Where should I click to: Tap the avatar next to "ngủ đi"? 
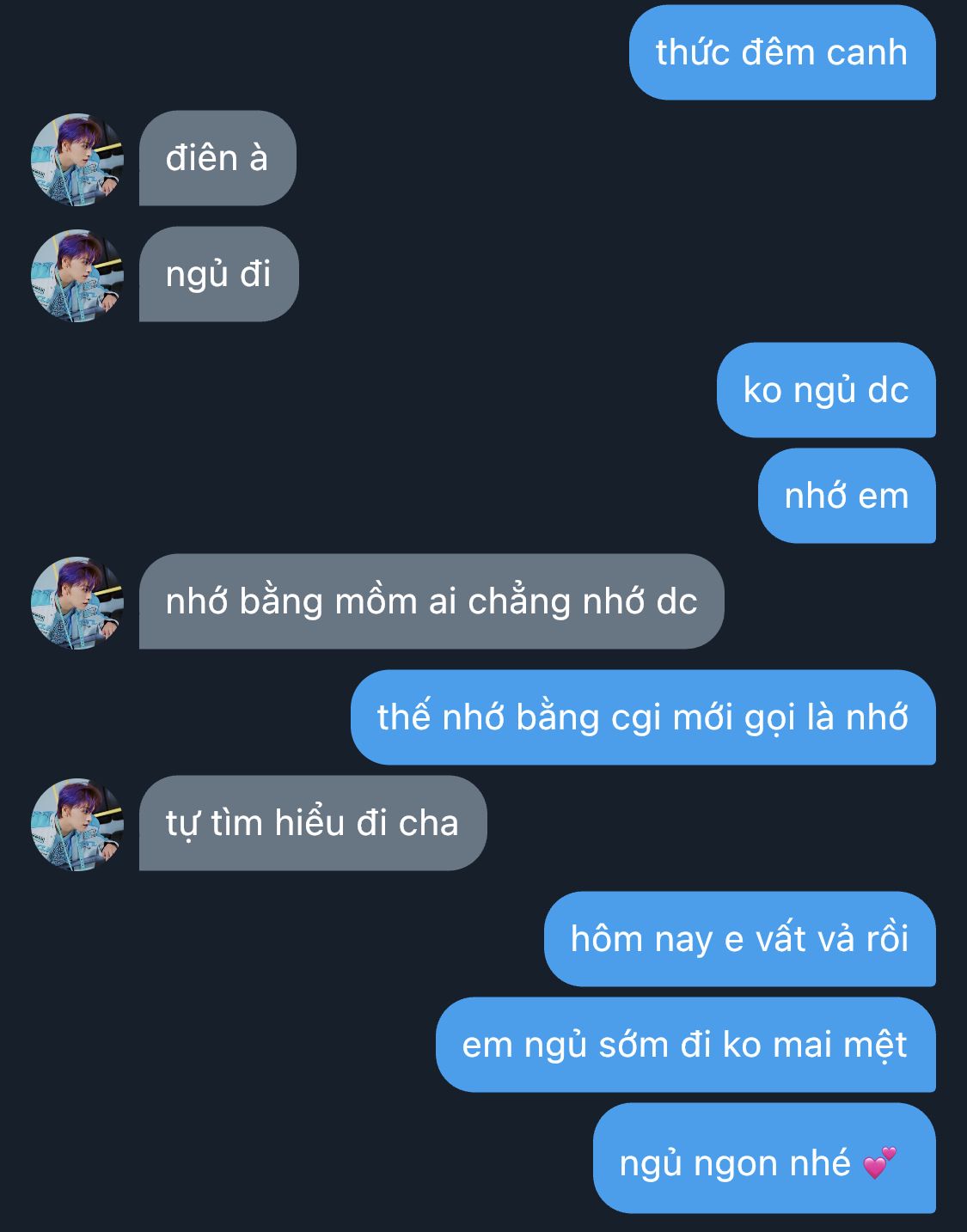[x=77, y=275]
